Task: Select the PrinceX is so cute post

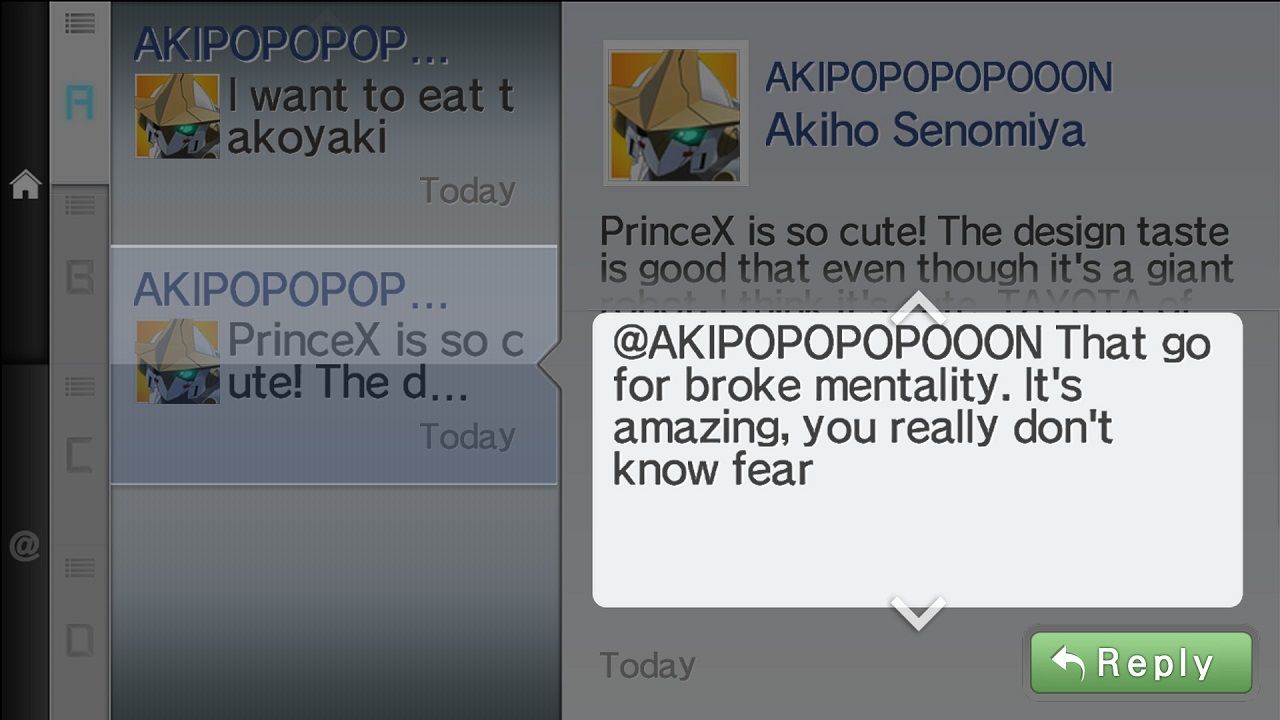Action: pos(334,365)
